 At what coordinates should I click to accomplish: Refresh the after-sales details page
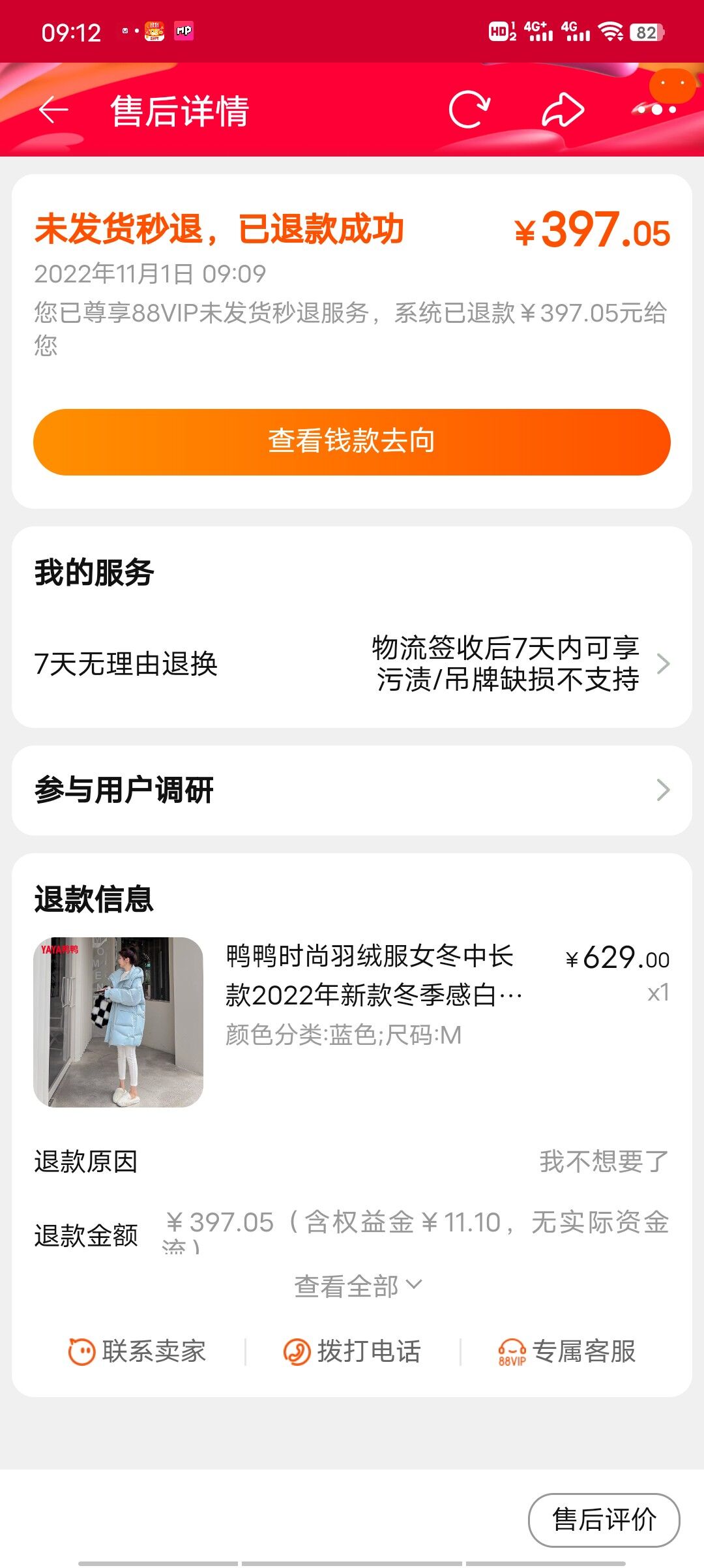coord(469,110)
